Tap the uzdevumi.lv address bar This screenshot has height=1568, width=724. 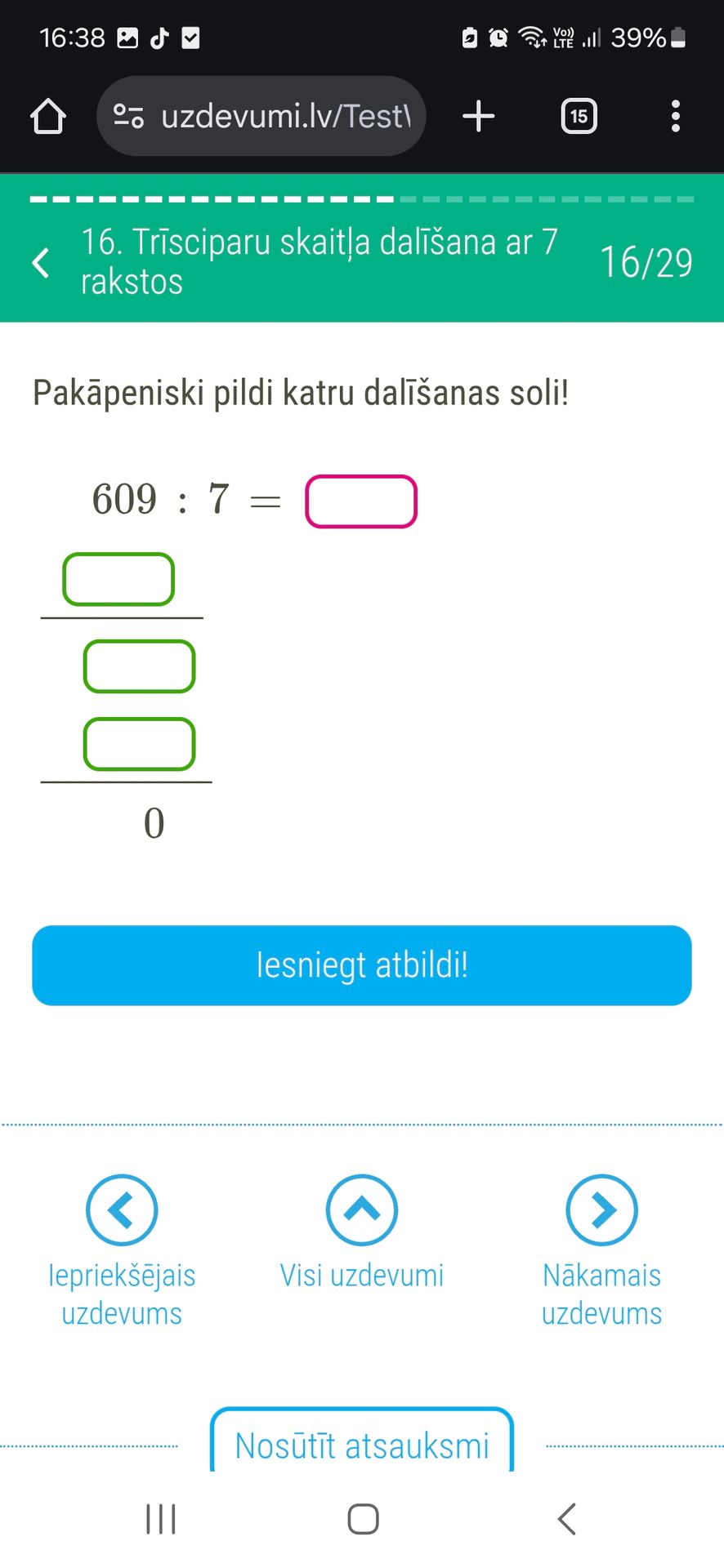(261, 116)
